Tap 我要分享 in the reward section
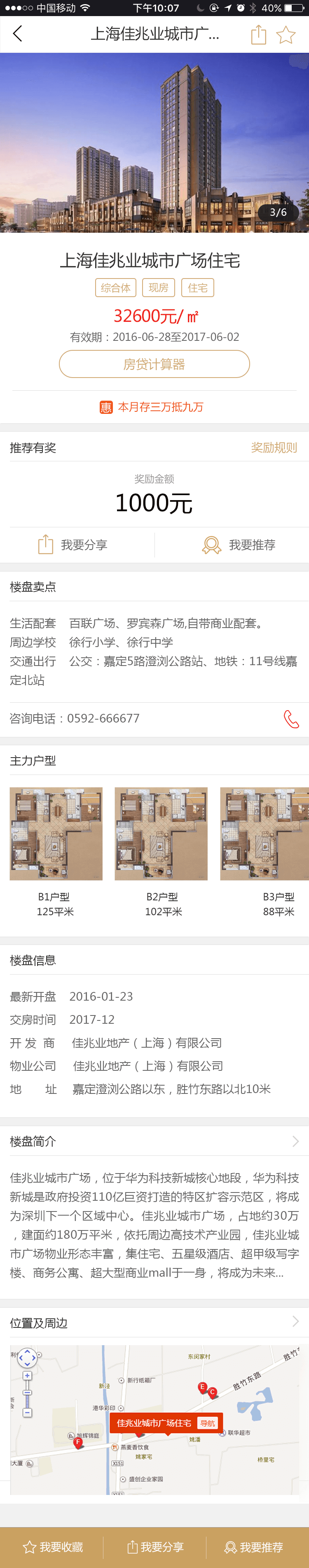This screenshot has width=309, height=1568. pos(73,545)
